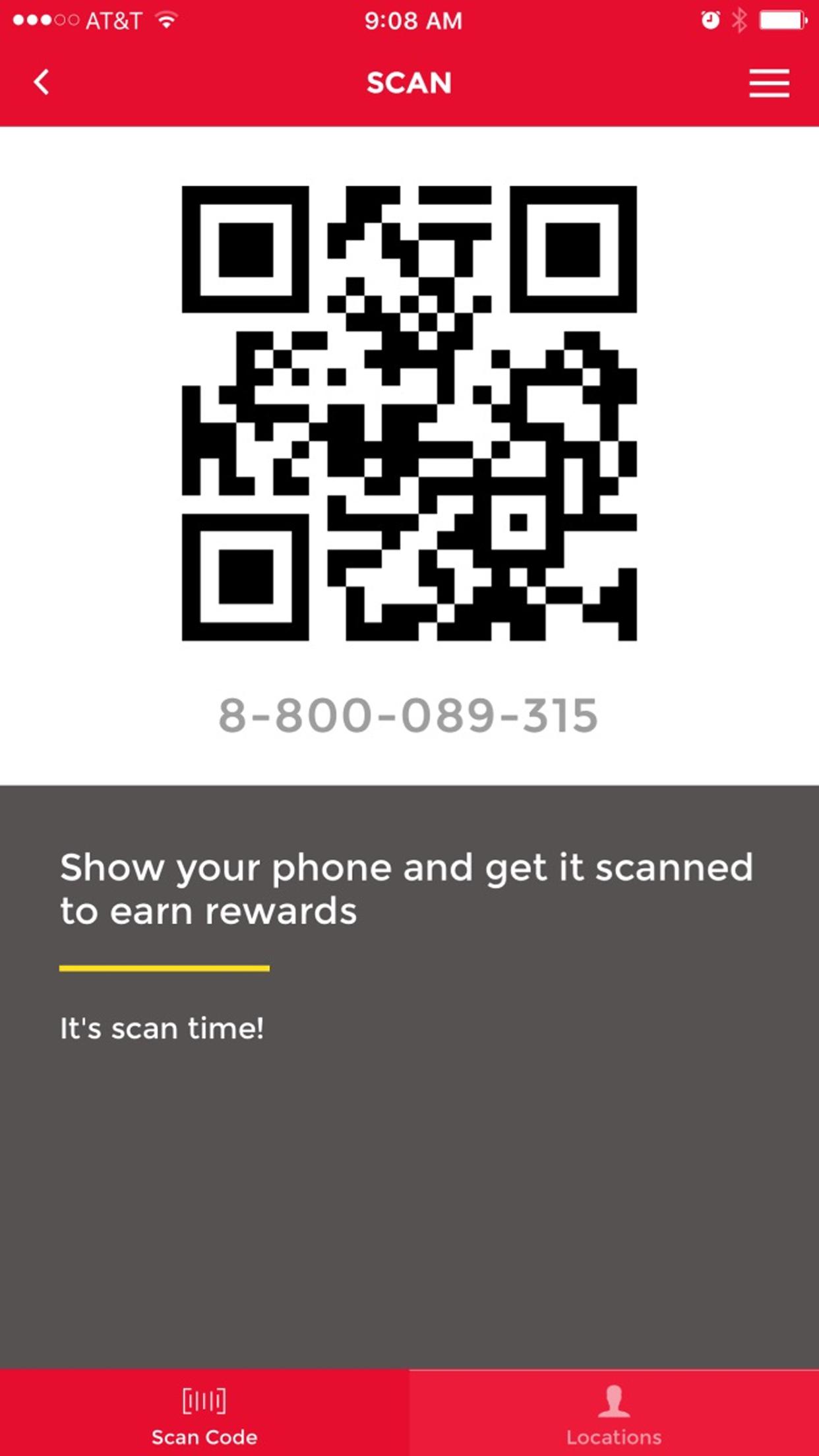Switch to the Locations tab
The width and height of the screenshot is (819, 1456).
point(614,1412)
